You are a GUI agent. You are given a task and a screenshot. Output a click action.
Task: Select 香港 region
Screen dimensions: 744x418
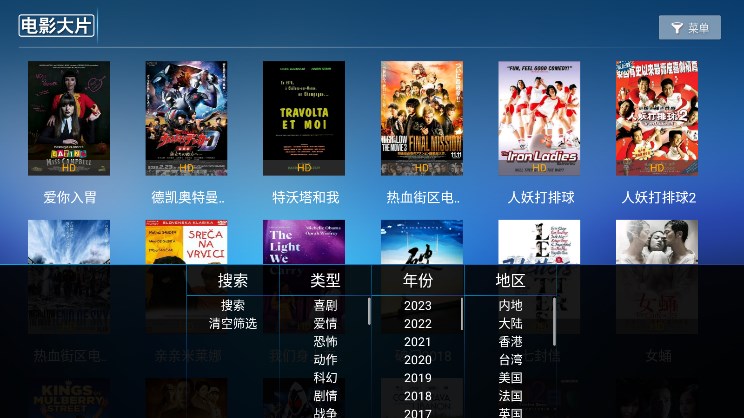[x=510, y=342]
